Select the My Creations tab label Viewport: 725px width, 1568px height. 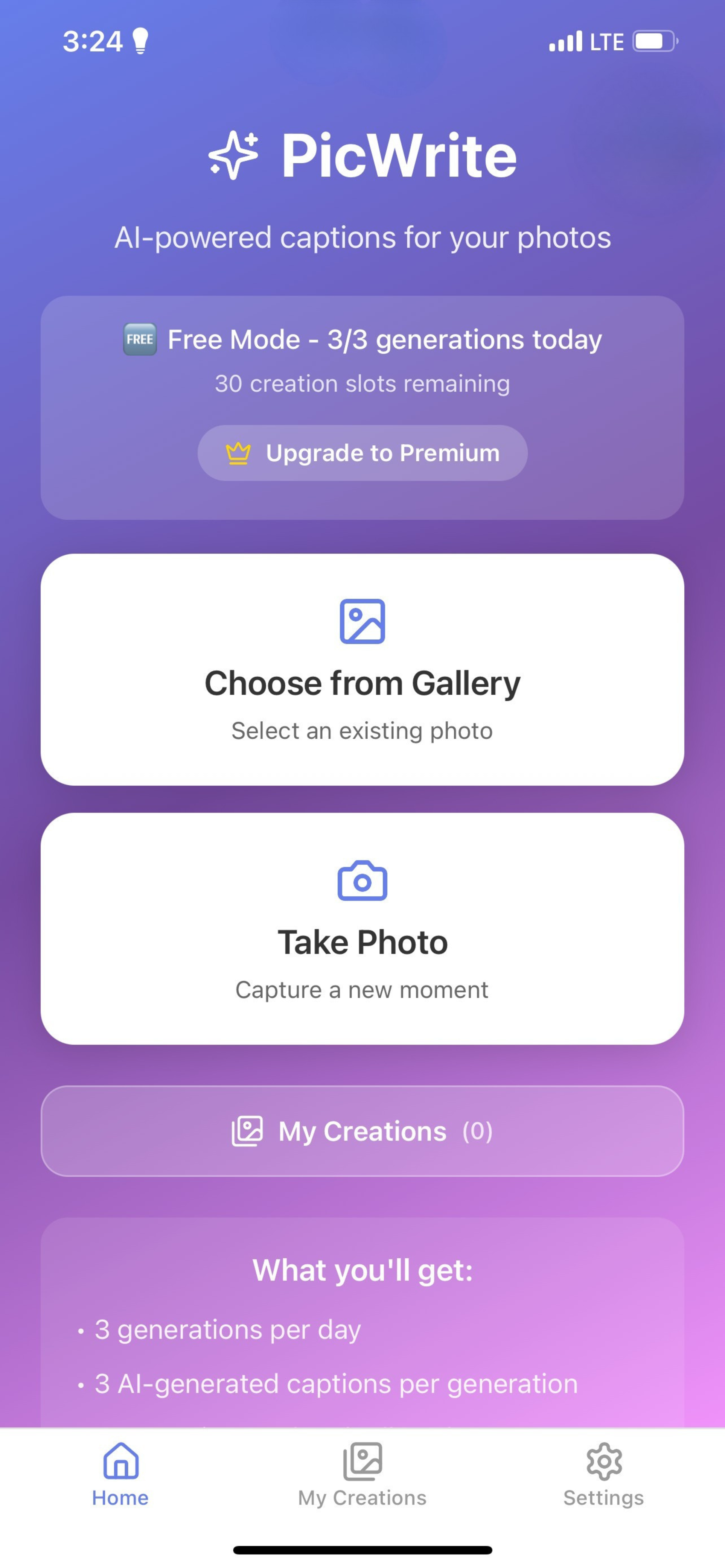tap(362, 1498)
